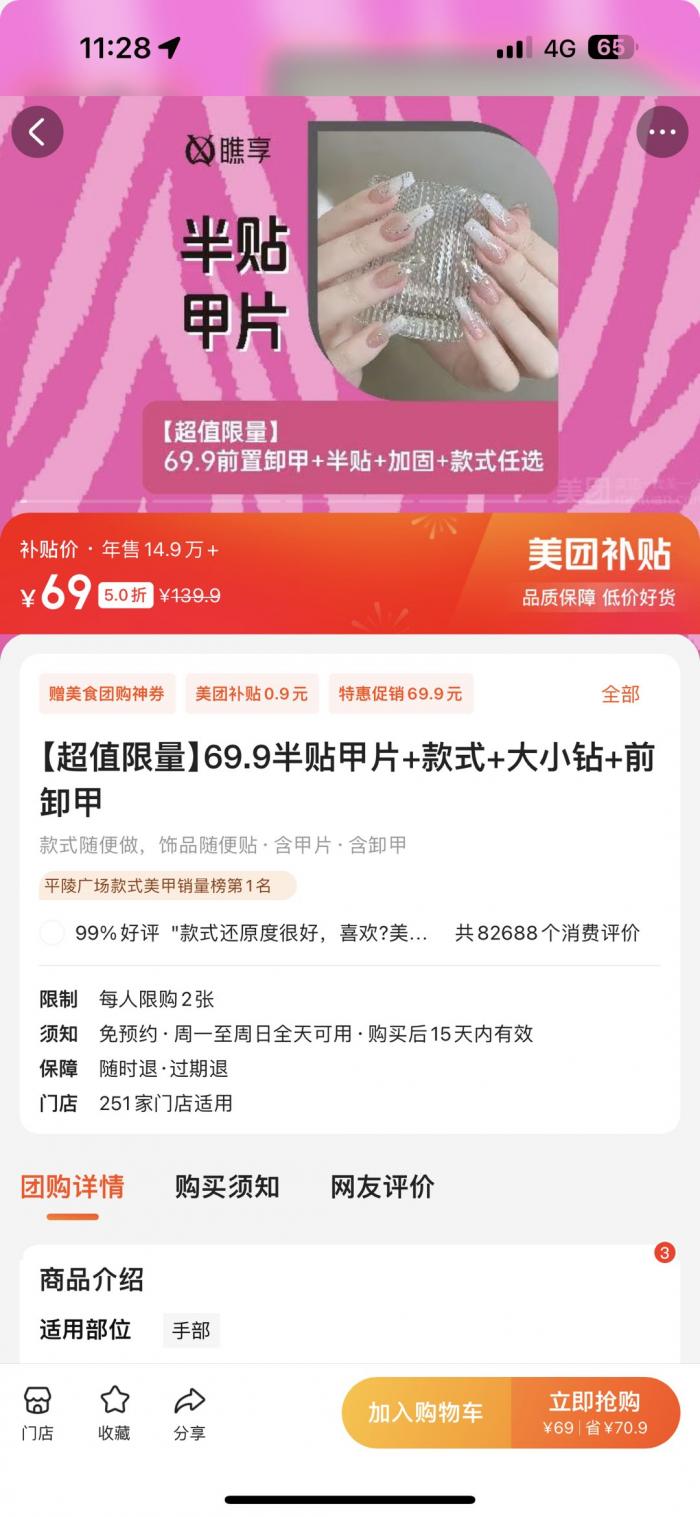
Task: Switch to the 网友评价 tab
Action: click(x=382, y=1187)
